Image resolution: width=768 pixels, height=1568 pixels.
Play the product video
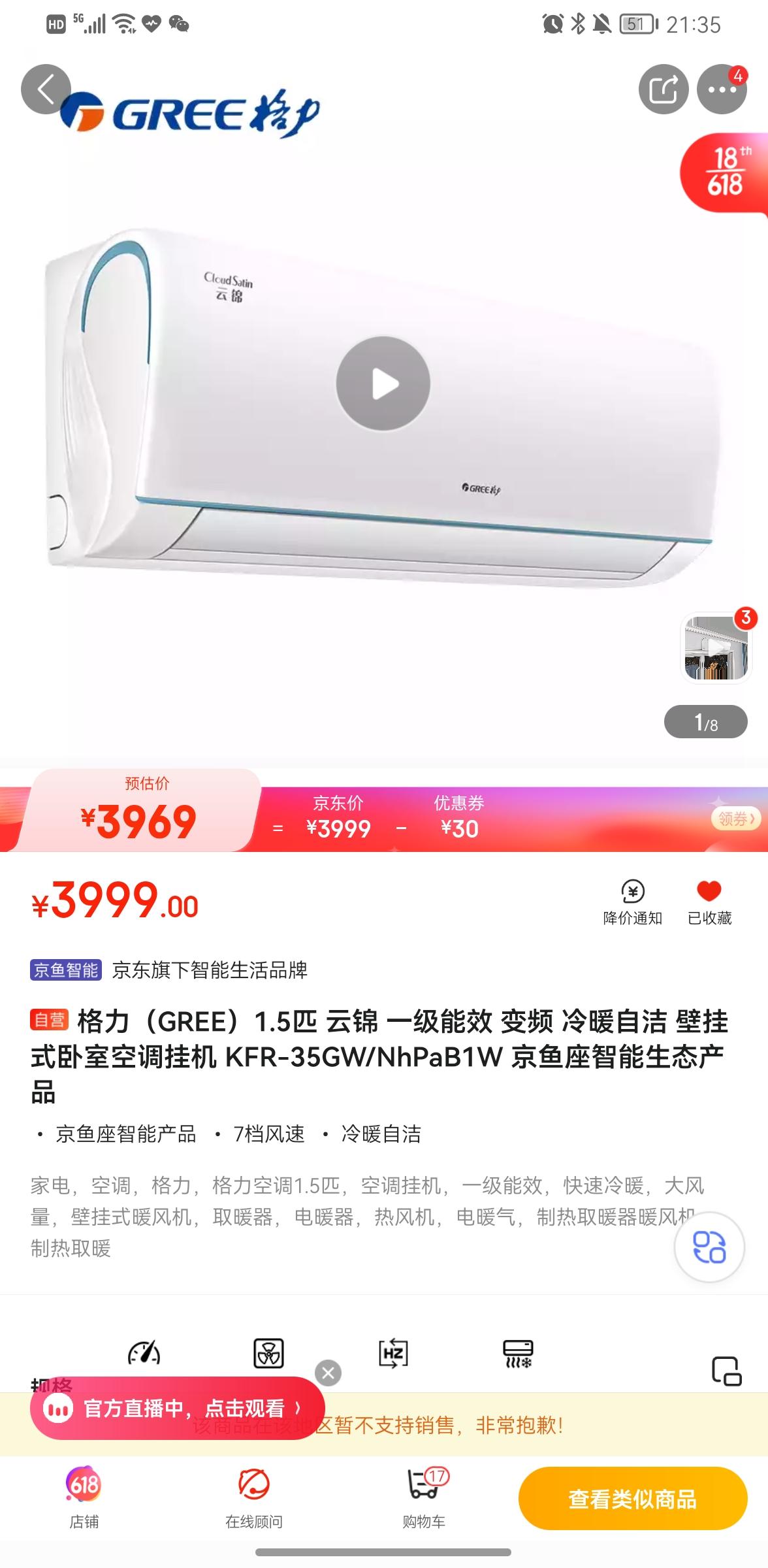(383, 384)
